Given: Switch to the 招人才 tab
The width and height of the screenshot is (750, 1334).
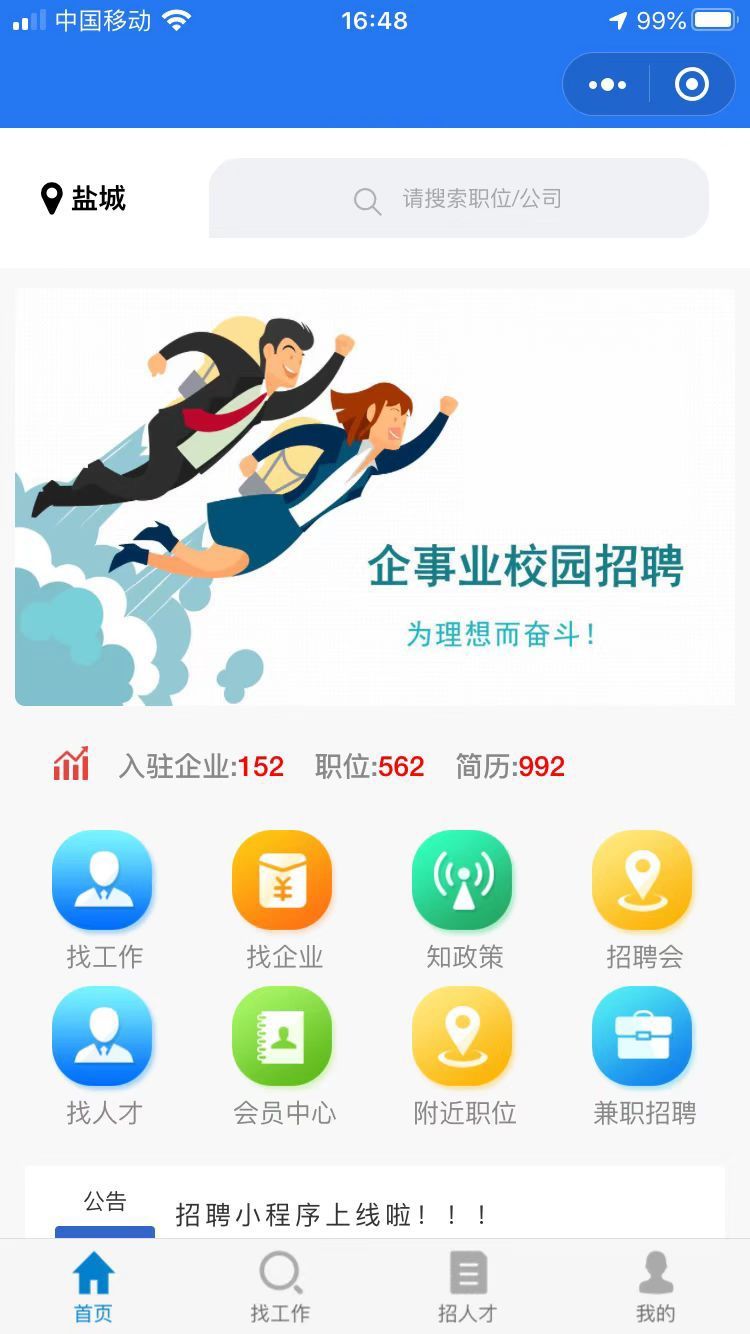Looking at the screenshot, I should (467, 1287).
